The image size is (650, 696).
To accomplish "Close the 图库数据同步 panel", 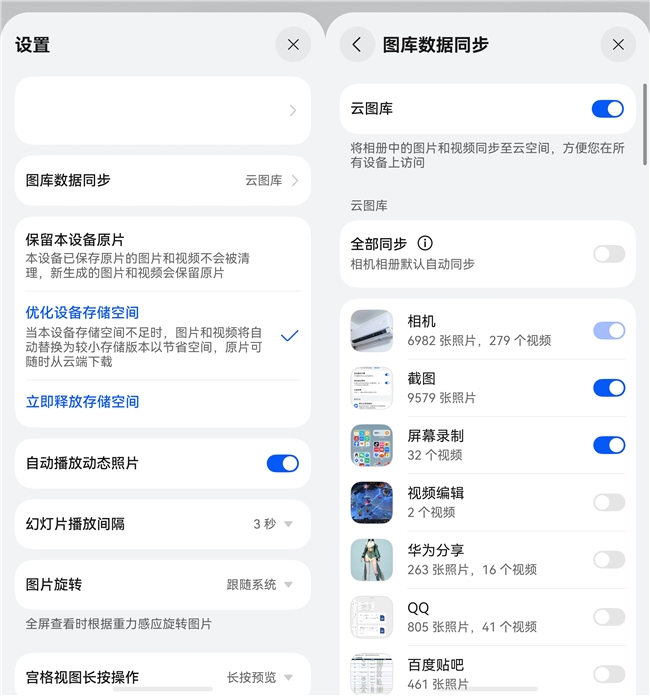I will point(618,44).
